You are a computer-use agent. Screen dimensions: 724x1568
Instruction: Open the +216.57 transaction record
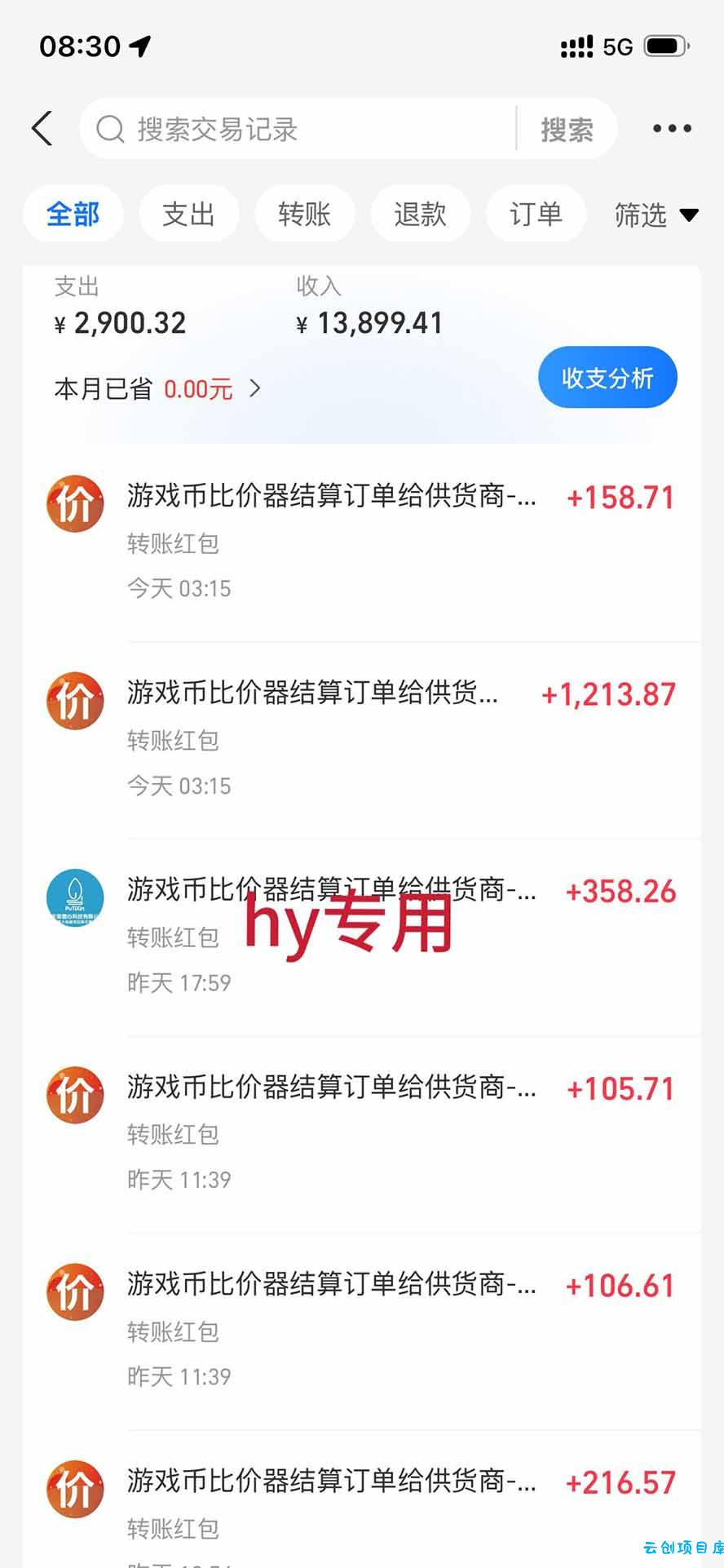click(361, 1500)
